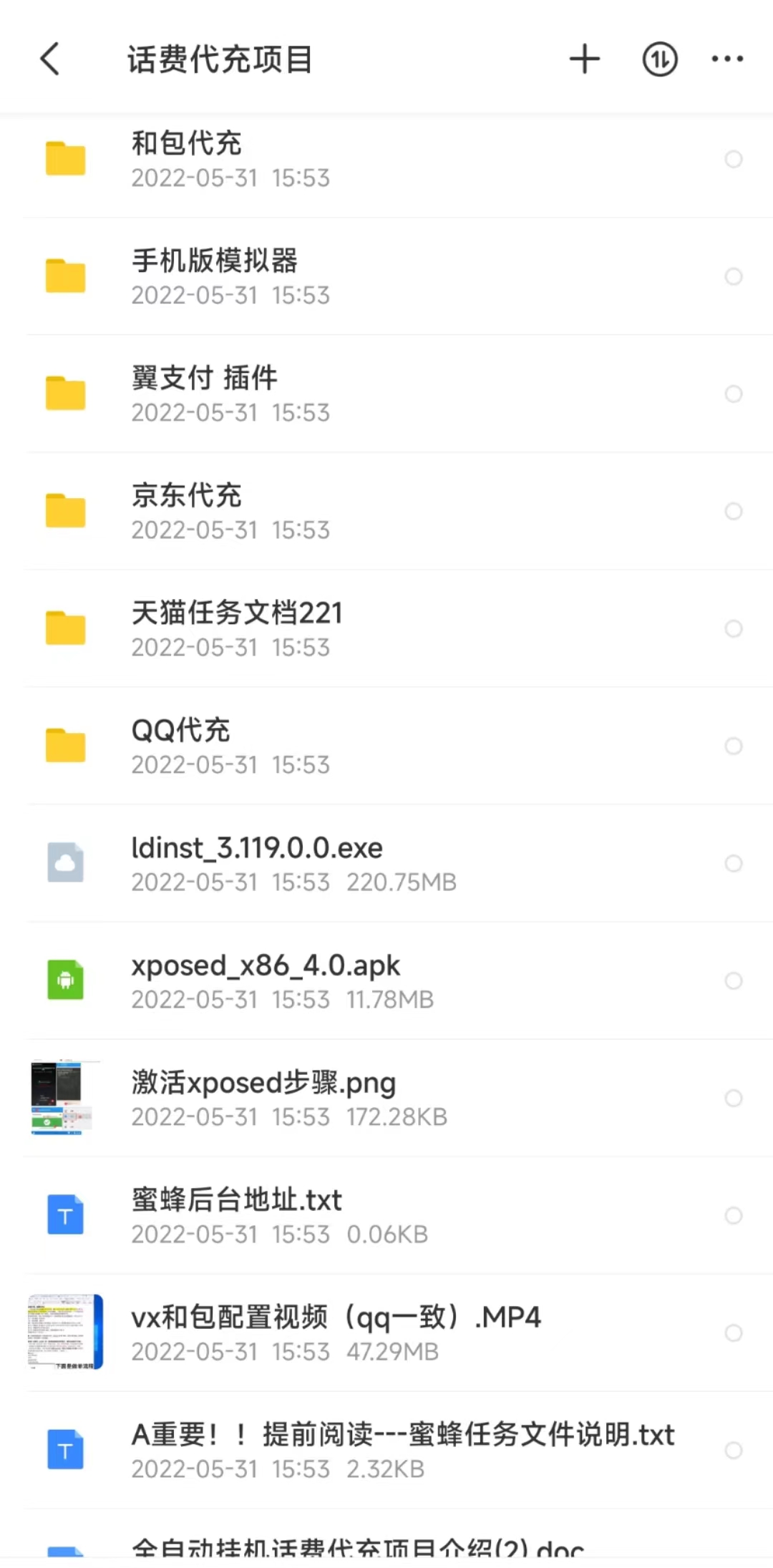Open the 京东代充 folder icon
This screenshot has width=773, height=1568.
(x=65, y=510)
